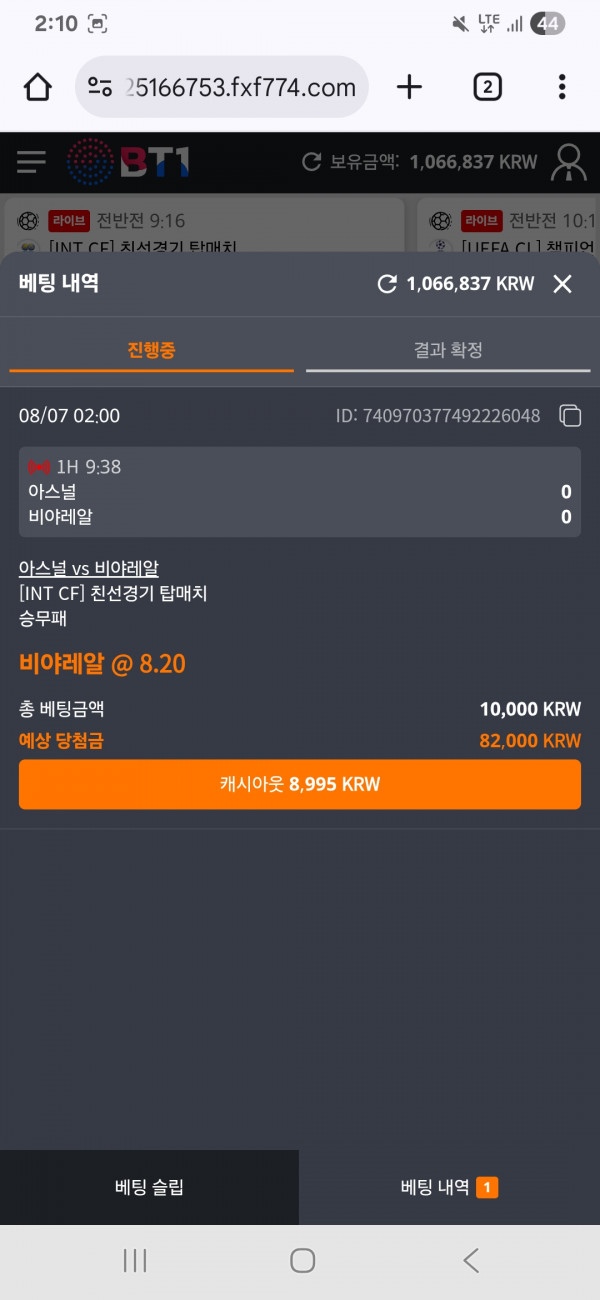Open browser overflow menu
This screenshot has width=600, height=1300.
click(562, 88)
